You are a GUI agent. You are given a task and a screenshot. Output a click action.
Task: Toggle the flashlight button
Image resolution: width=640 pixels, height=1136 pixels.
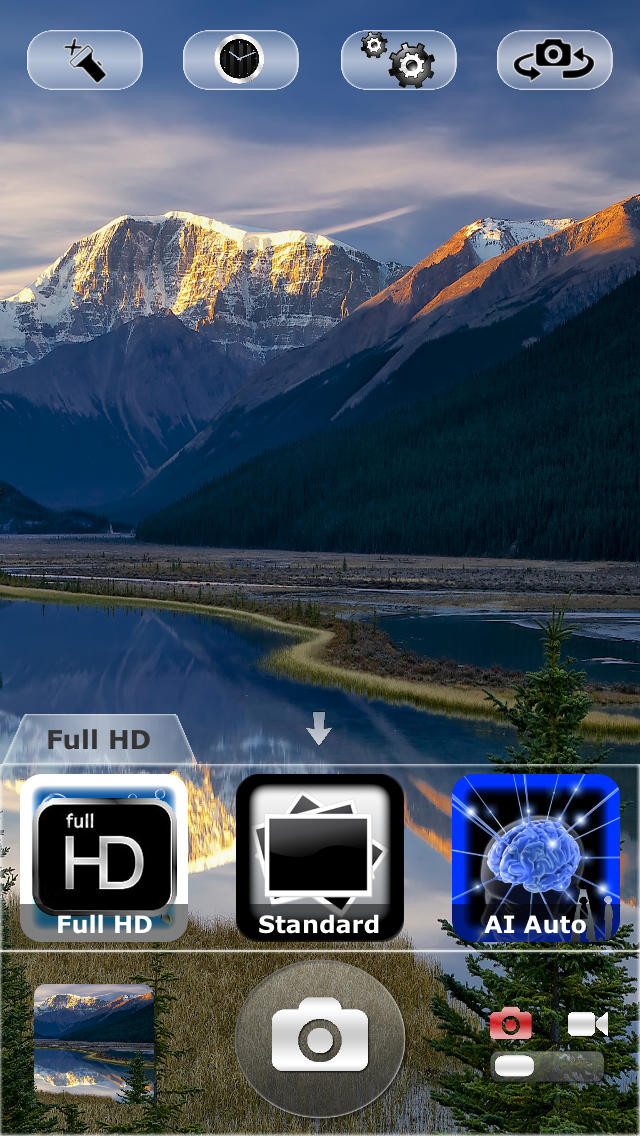[x=85, y=60]
